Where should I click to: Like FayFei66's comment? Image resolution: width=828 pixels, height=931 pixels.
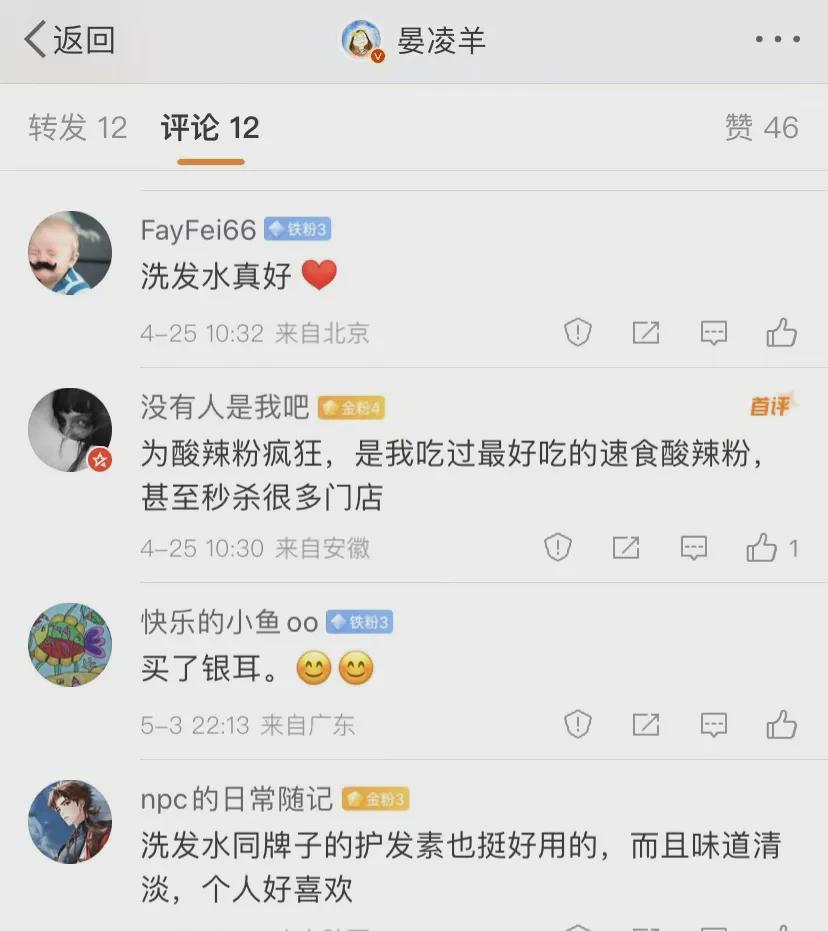coord(781,333)
